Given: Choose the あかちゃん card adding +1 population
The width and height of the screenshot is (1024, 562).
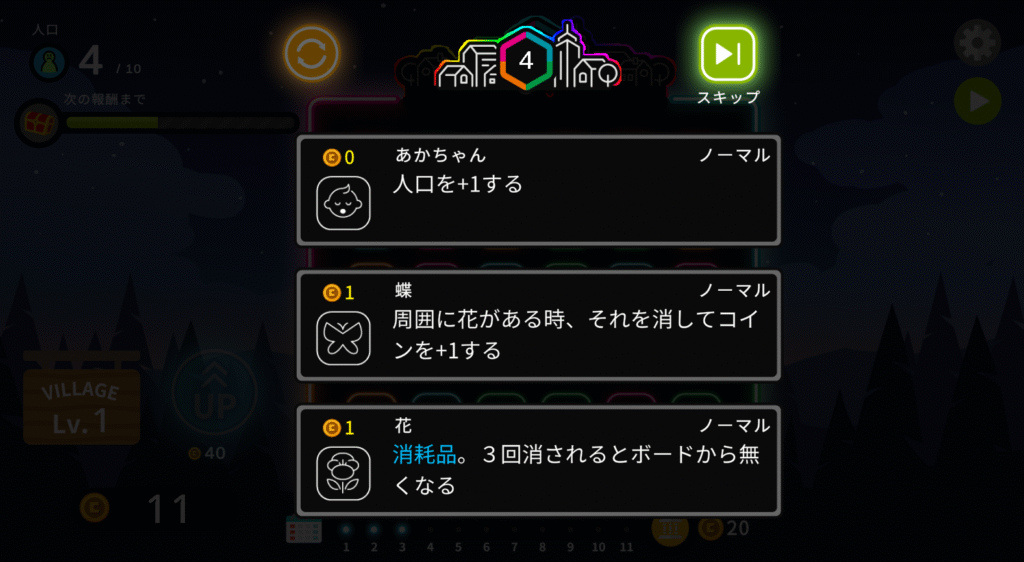Looking at the screenshot, I should coord(538,190).
